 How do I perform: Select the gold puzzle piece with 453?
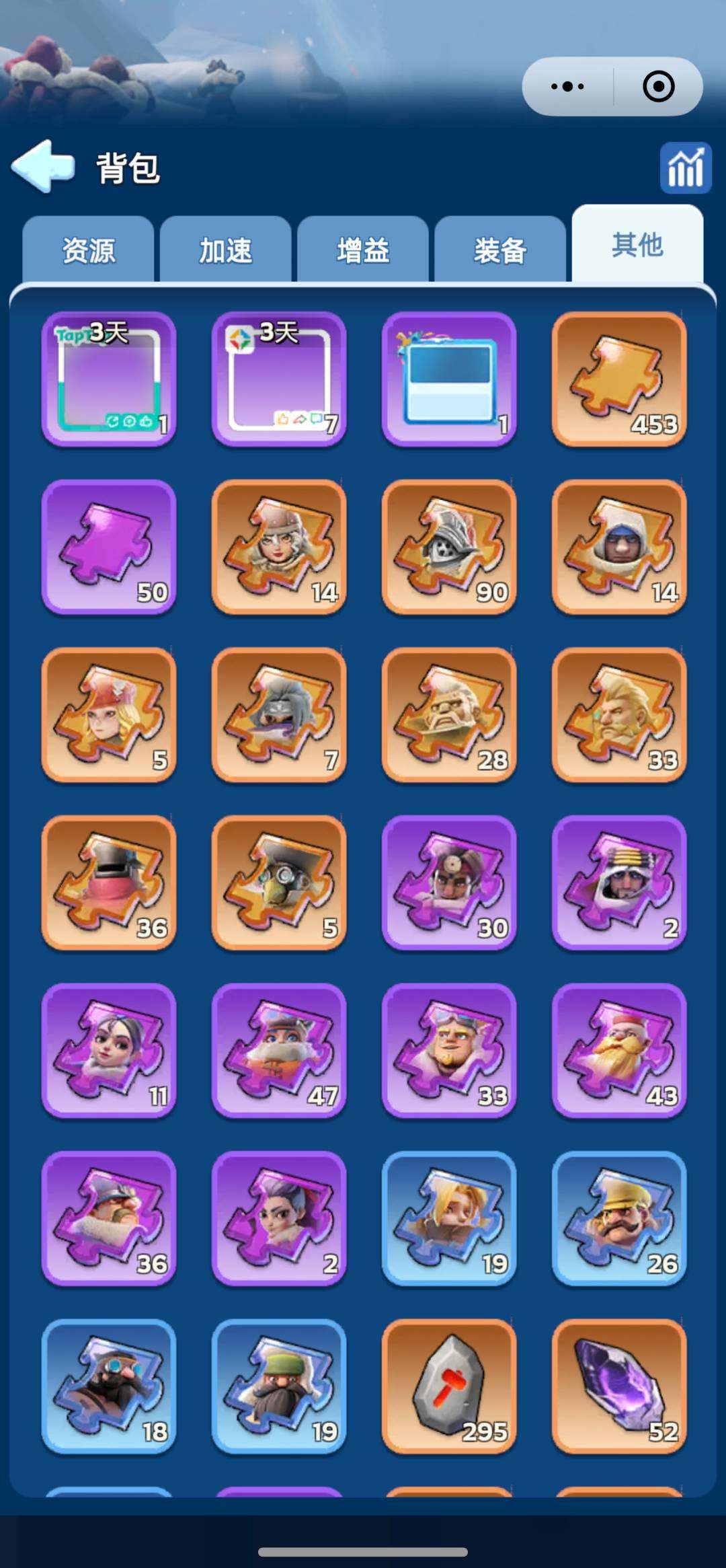(619, 379)
